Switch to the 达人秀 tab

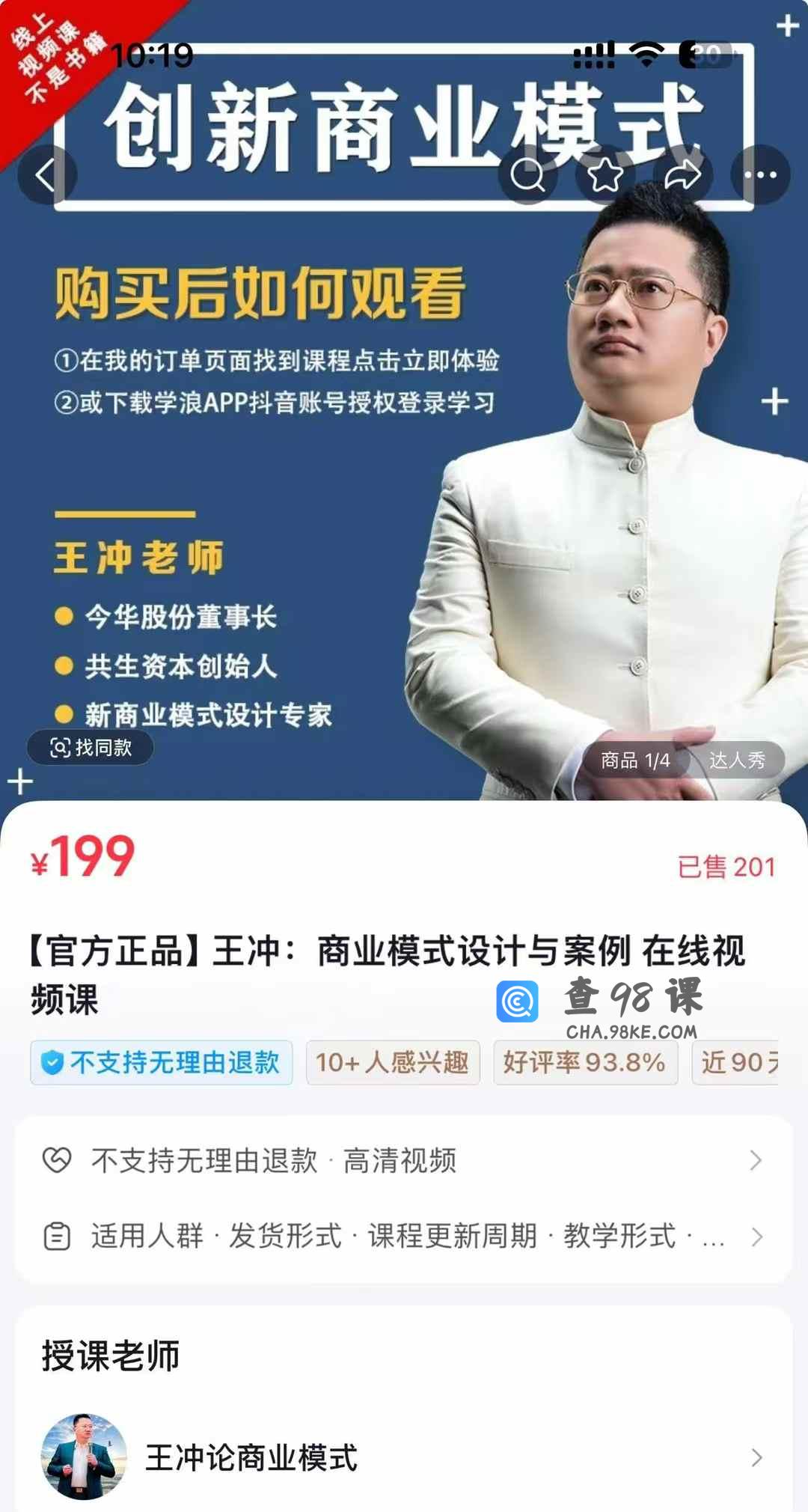pos(737,760)
